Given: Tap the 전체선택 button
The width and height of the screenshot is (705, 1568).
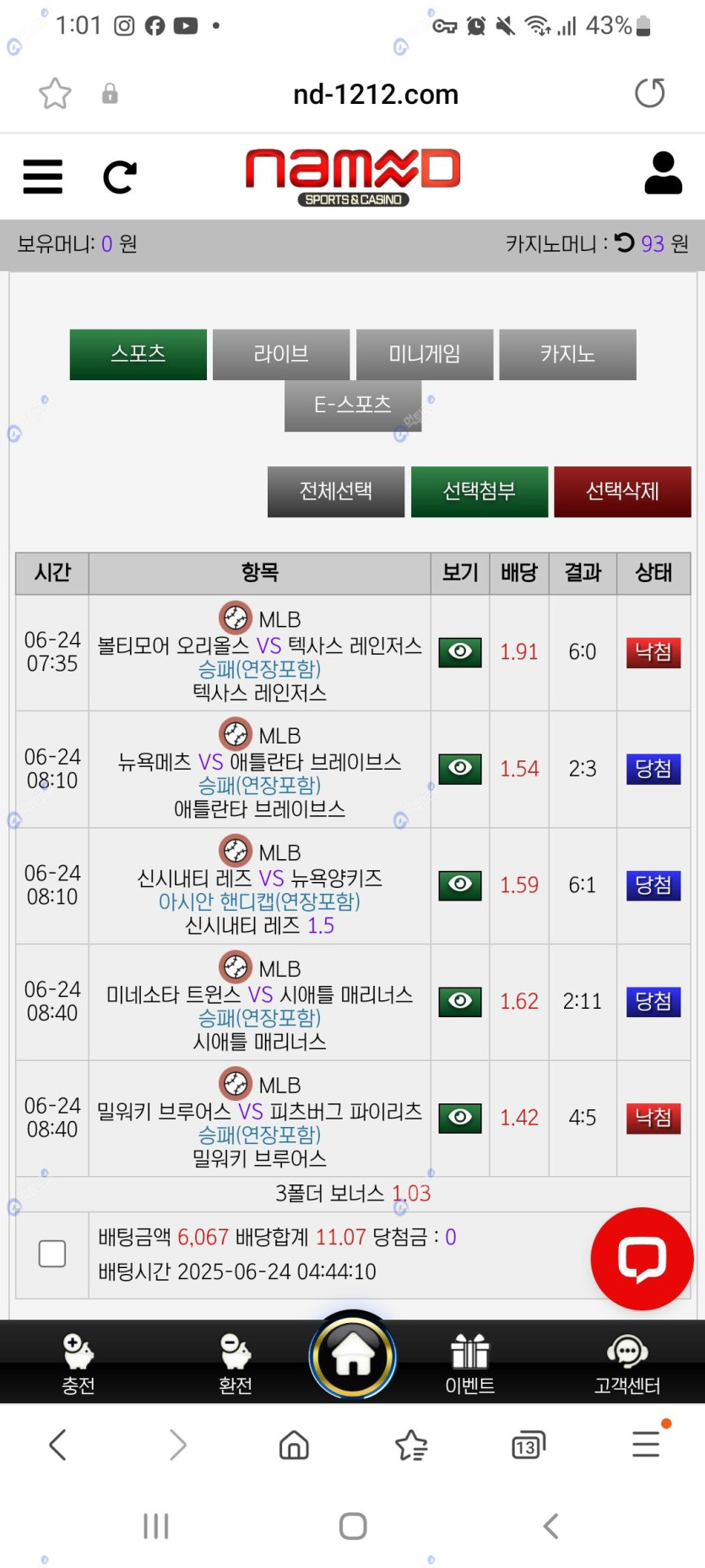Looking at the screenshot, I should [x=336, y=491].
